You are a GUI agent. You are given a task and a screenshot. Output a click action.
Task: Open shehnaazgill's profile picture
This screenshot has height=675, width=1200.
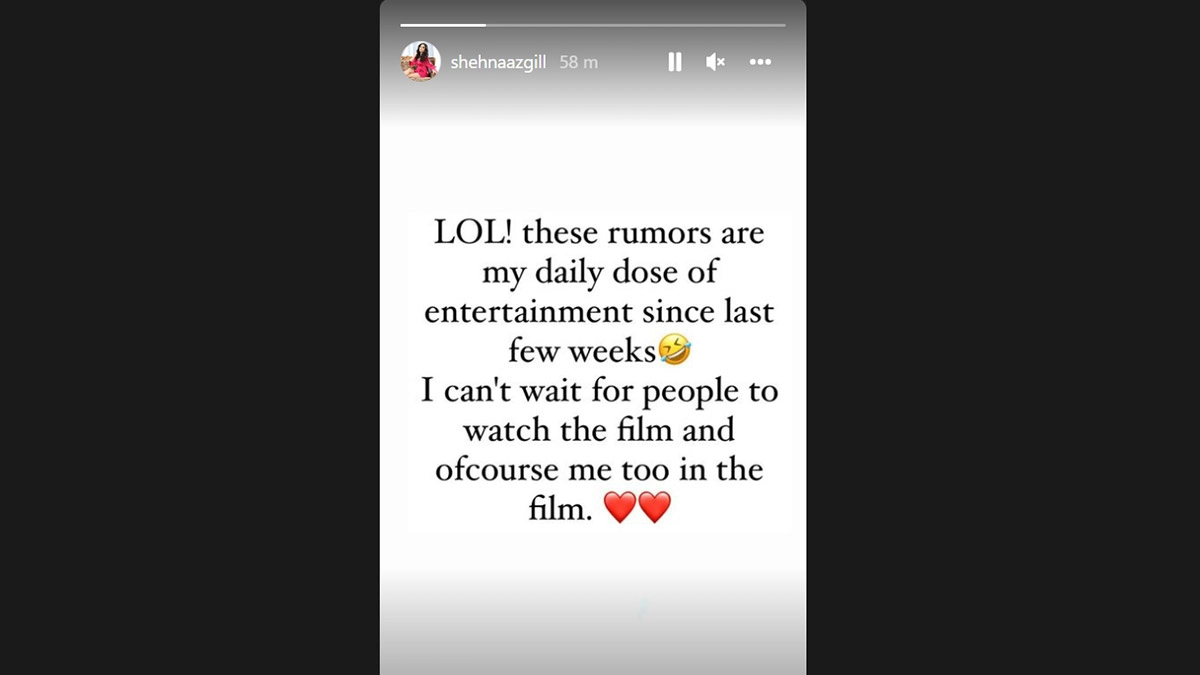(420, 62)
